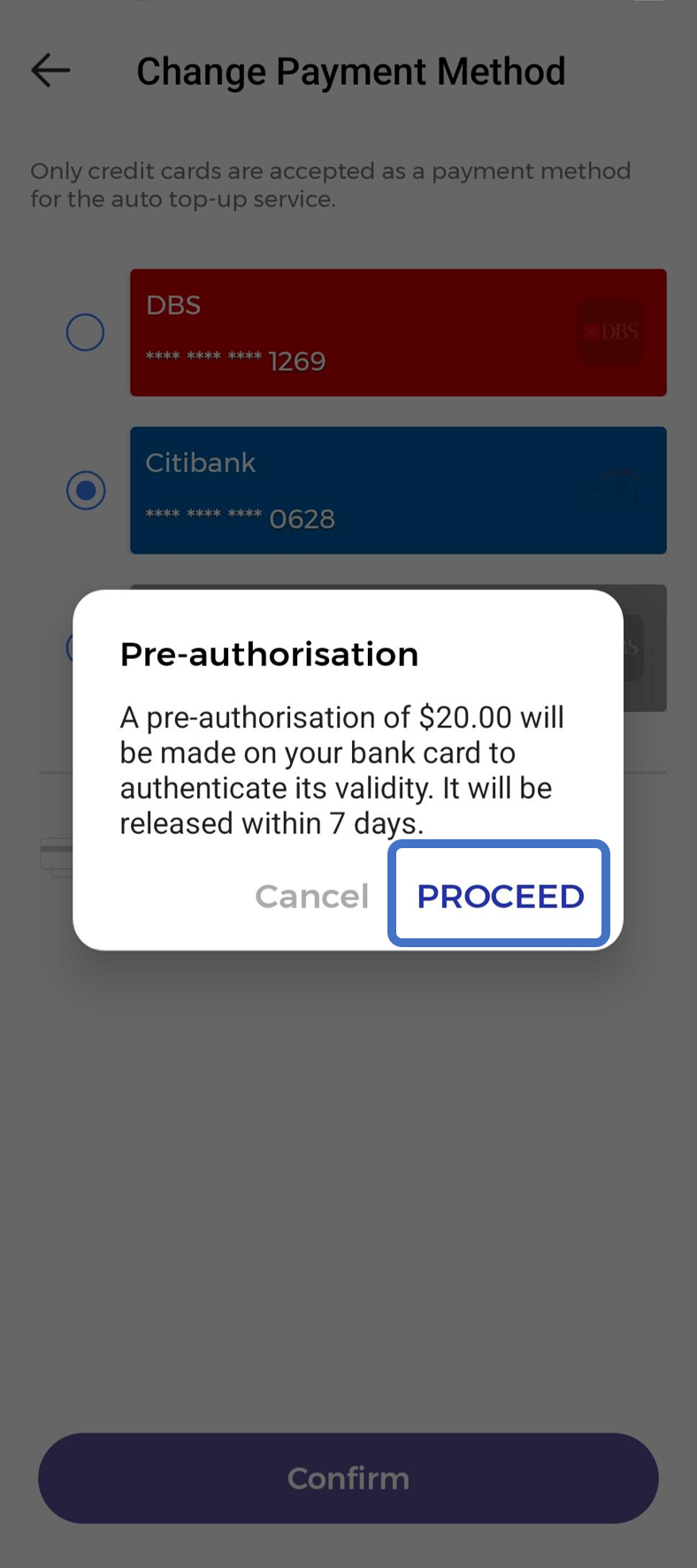Select the Citibank card radio button
Viewport: 697px width, 1568px height.
pos(86,490)
